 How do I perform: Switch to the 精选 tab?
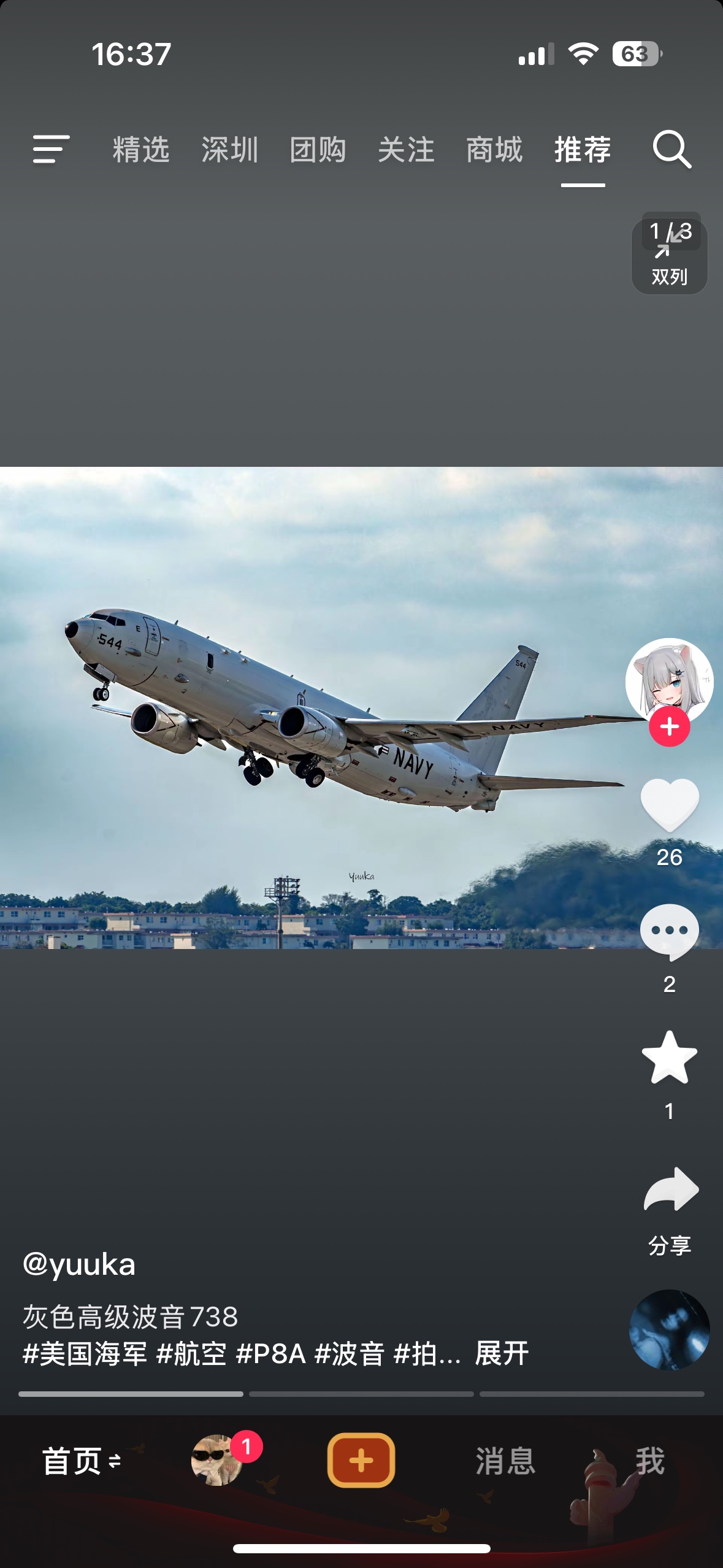(141, 150)
